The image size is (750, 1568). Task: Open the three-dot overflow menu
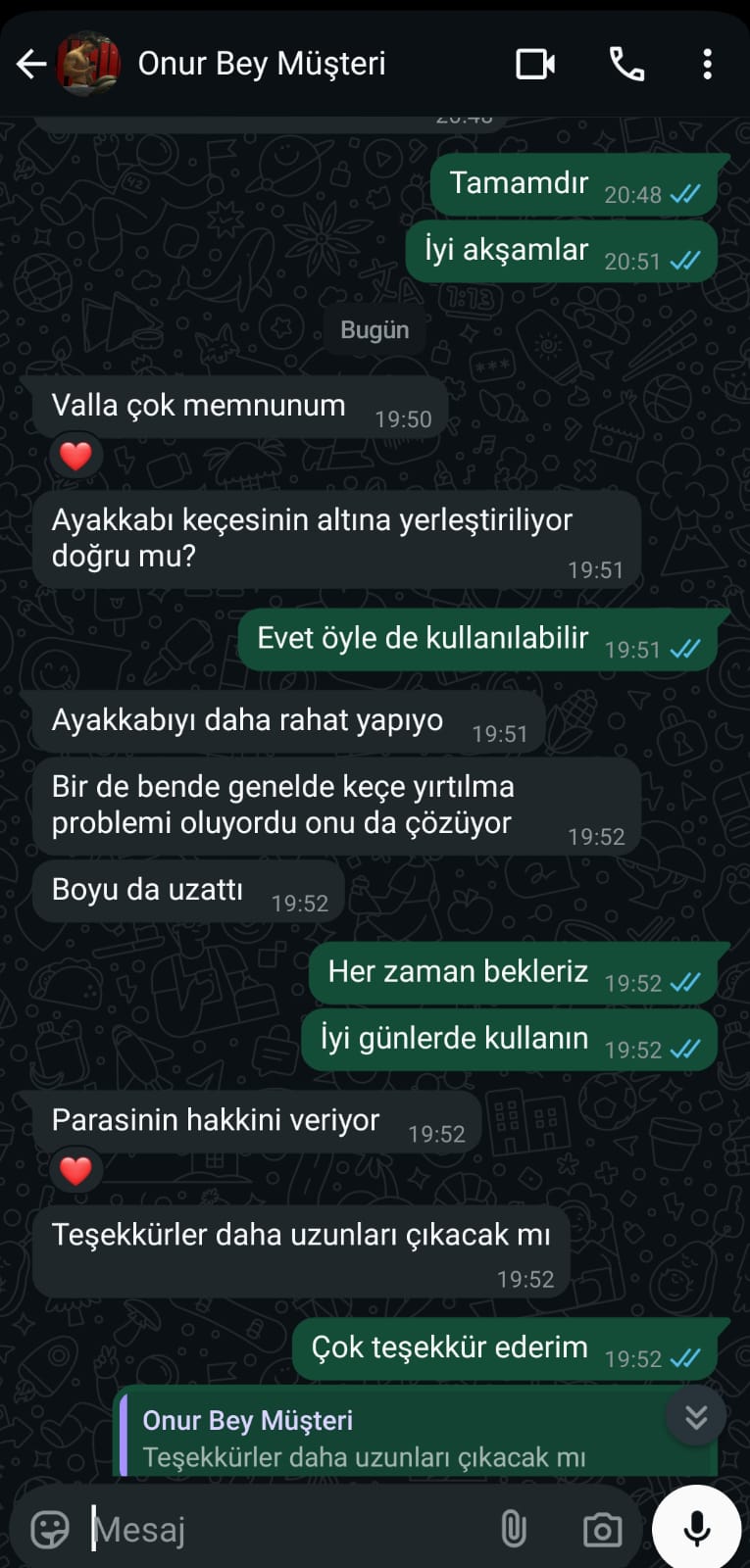coord(707,65)
